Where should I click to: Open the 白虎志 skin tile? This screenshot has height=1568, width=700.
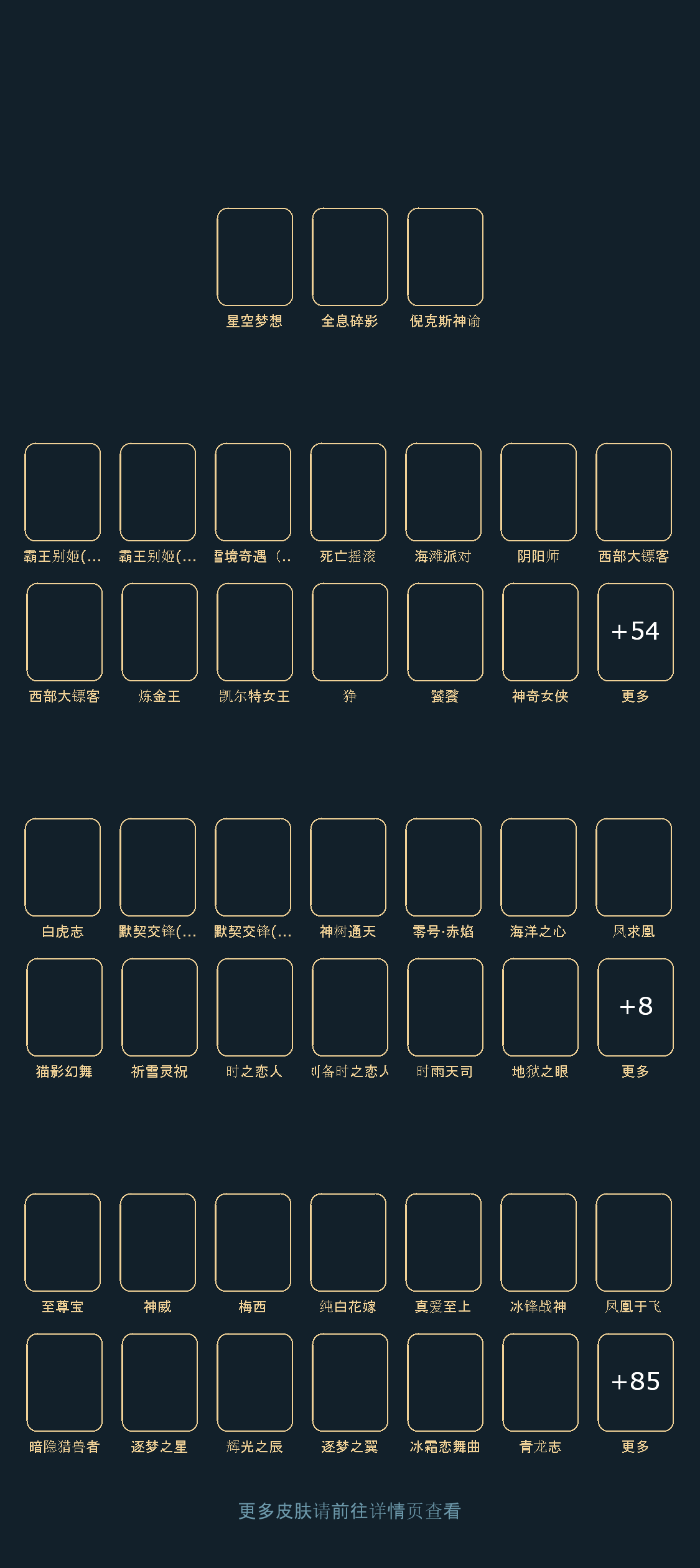tap(62, 867)
